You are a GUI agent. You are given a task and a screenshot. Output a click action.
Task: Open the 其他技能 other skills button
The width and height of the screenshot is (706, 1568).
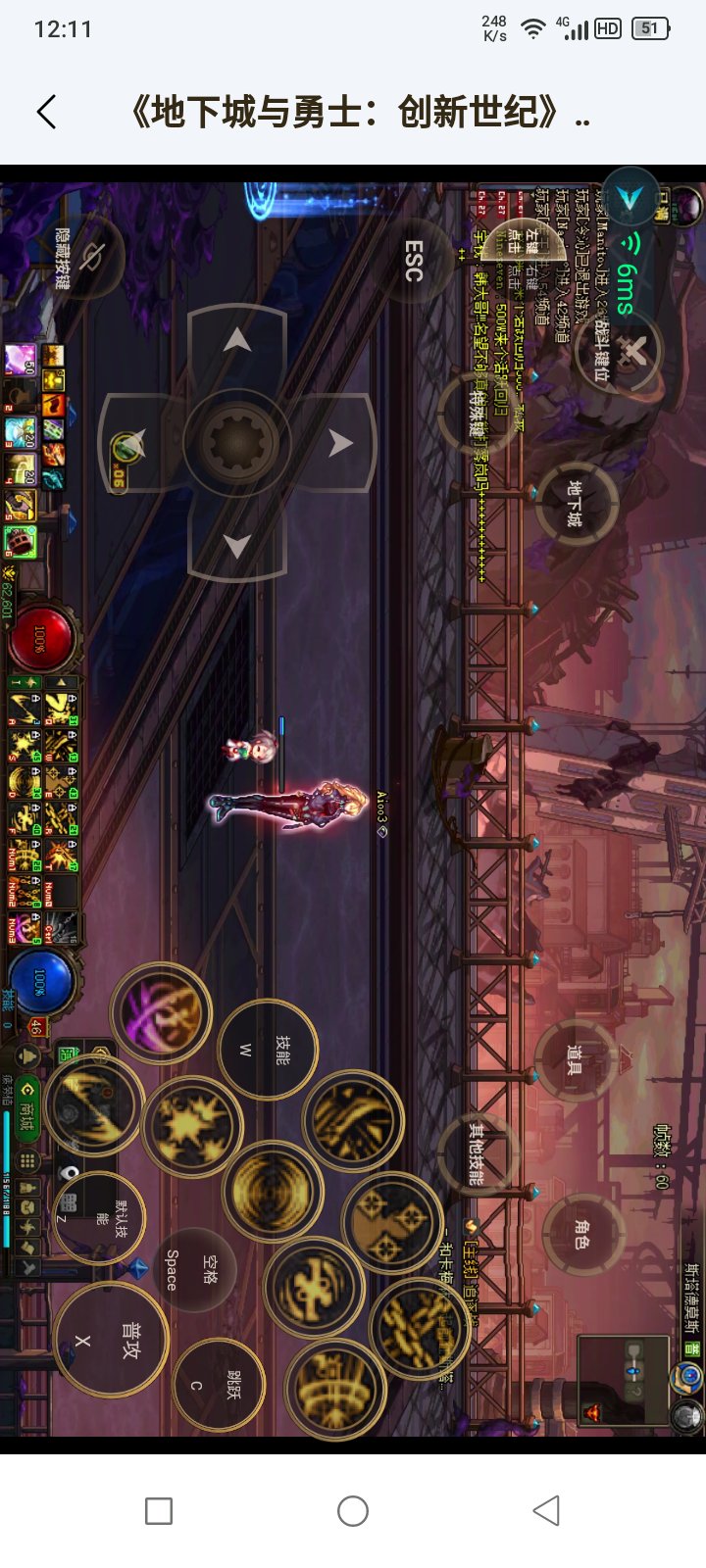478,1153
